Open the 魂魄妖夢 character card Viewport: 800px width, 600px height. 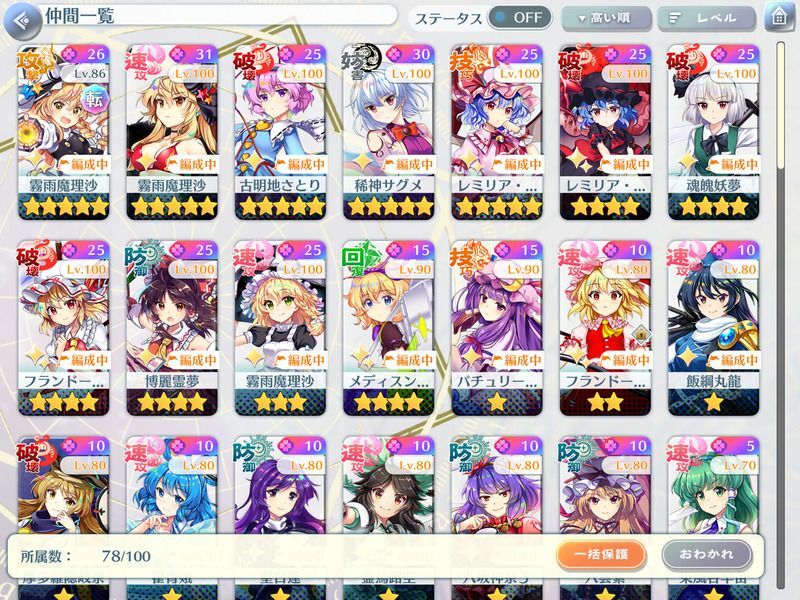click(x=712, y=130)
